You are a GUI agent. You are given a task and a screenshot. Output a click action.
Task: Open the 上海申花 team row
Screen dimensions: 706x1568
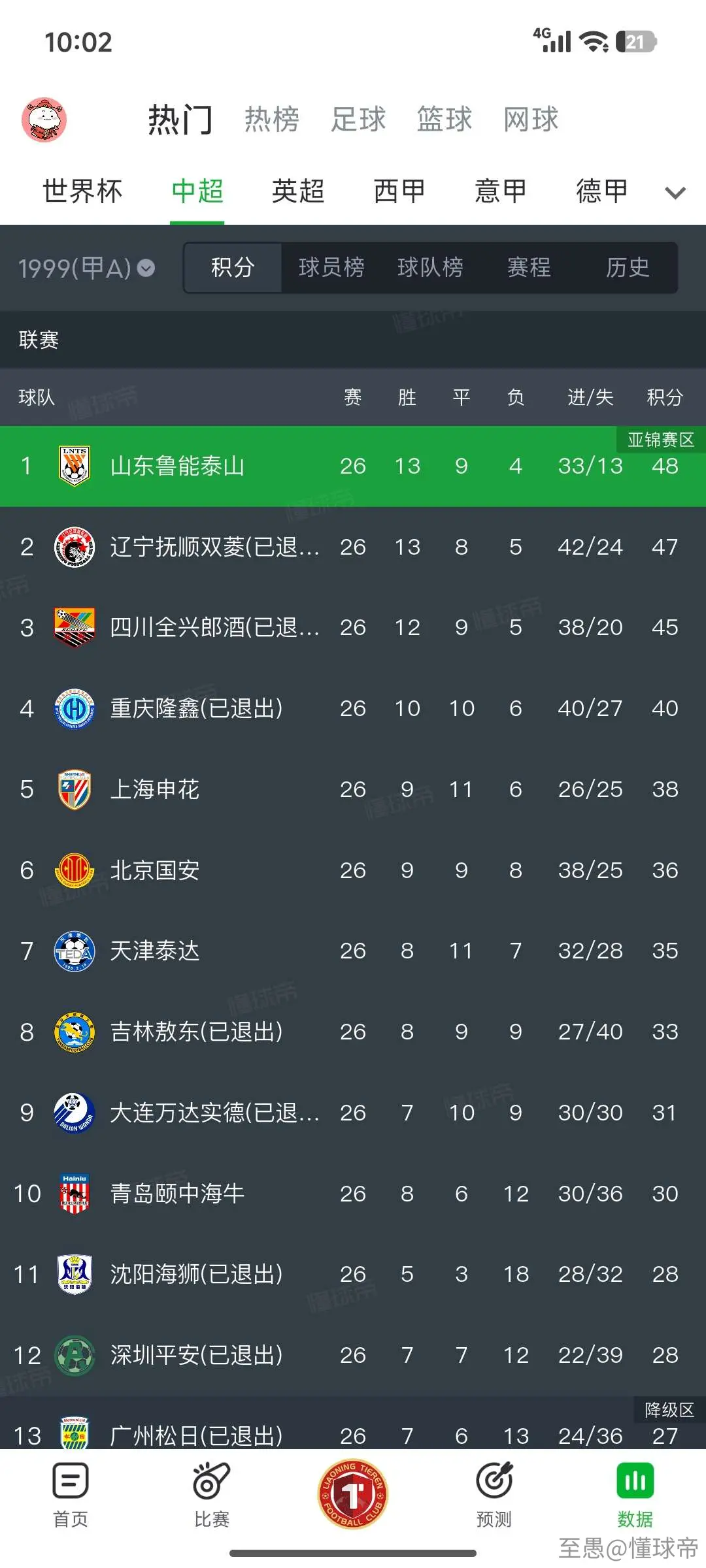tap(353, 789)
